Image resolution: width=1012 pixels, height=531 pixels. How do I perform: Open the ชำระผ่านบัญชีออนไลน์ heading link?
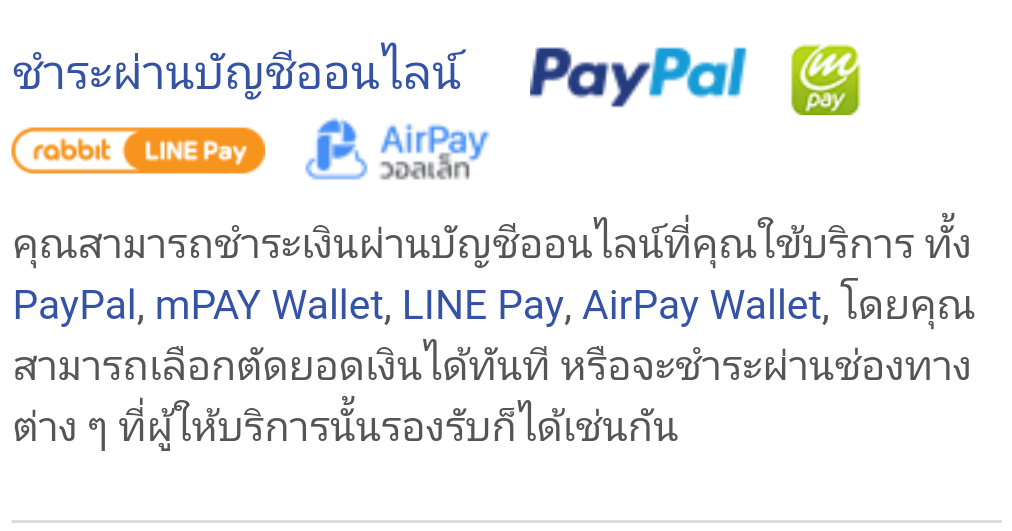click(237, 75)
